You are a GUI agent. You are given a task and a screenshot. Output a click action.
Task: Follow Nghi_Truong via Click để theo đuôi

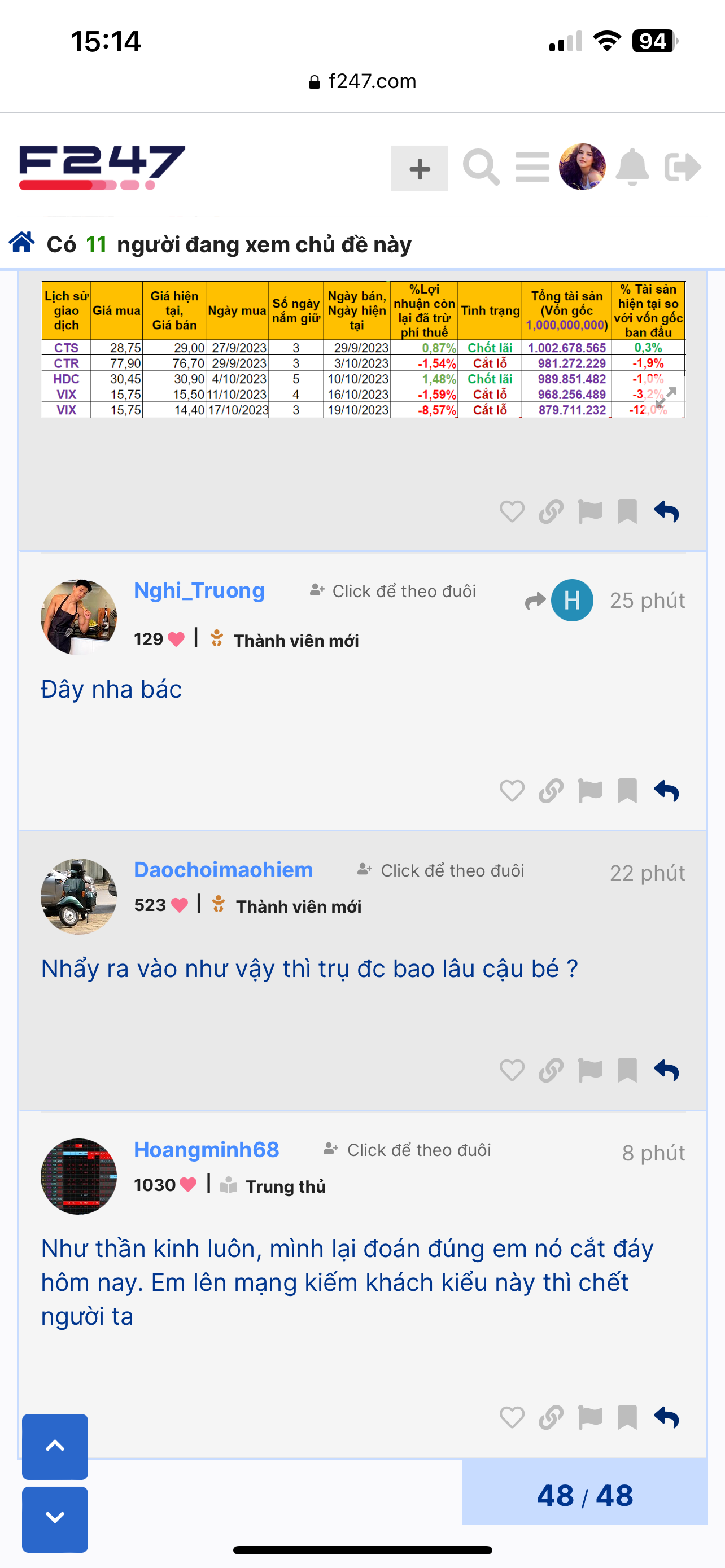coord(393,591)
